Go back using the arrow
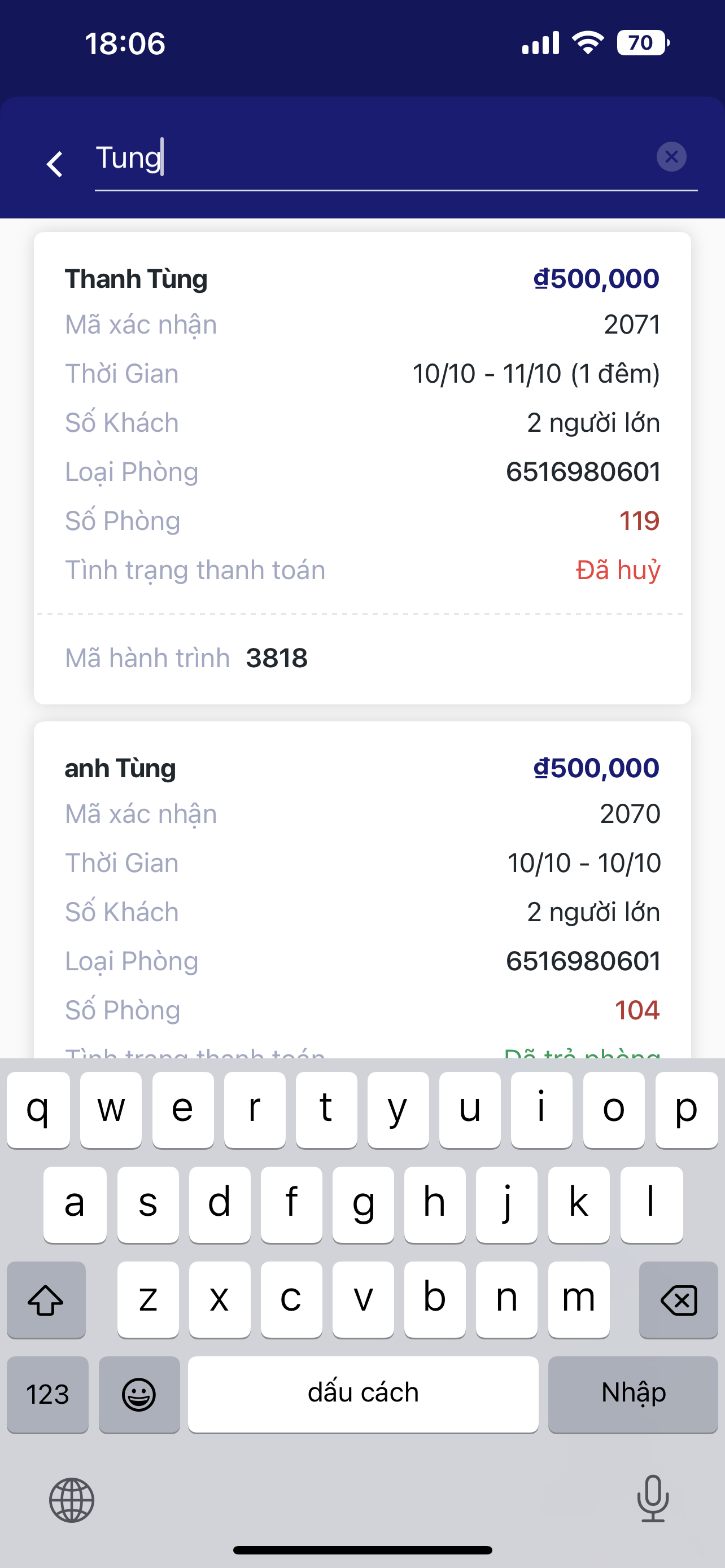The height and width of the screenshot is (1568, 725). [x=55, y=164]
